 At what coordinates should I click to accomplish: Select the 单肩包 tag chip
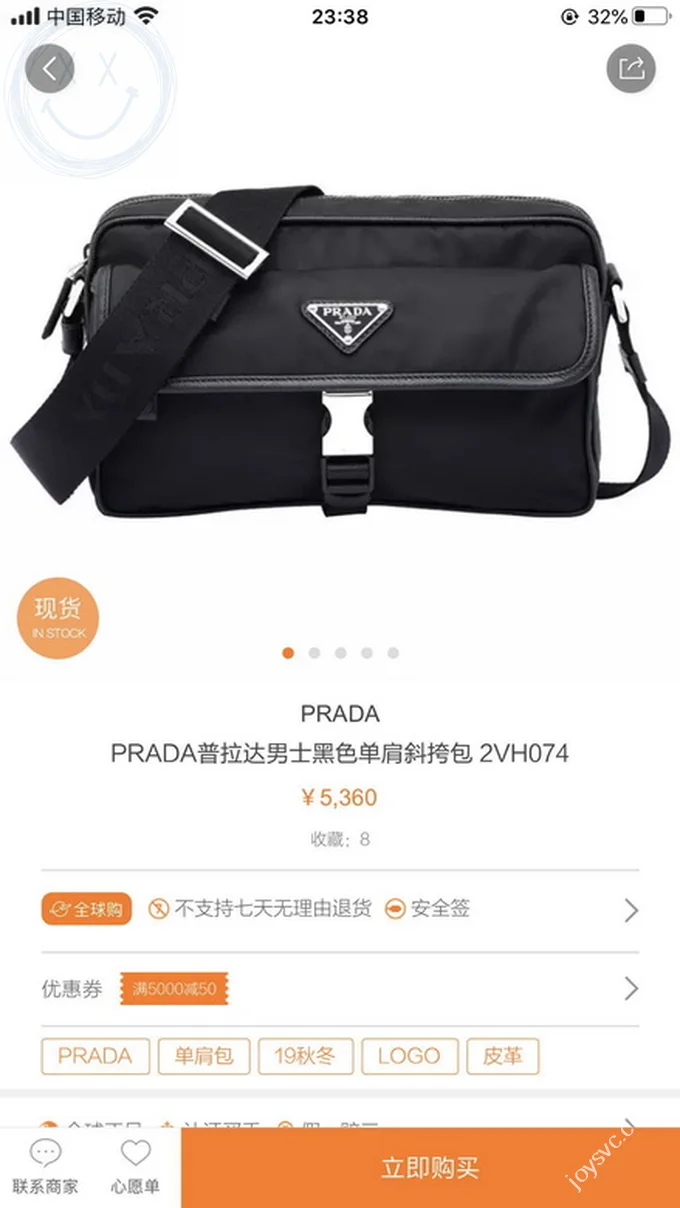[x=204, y=1056]
